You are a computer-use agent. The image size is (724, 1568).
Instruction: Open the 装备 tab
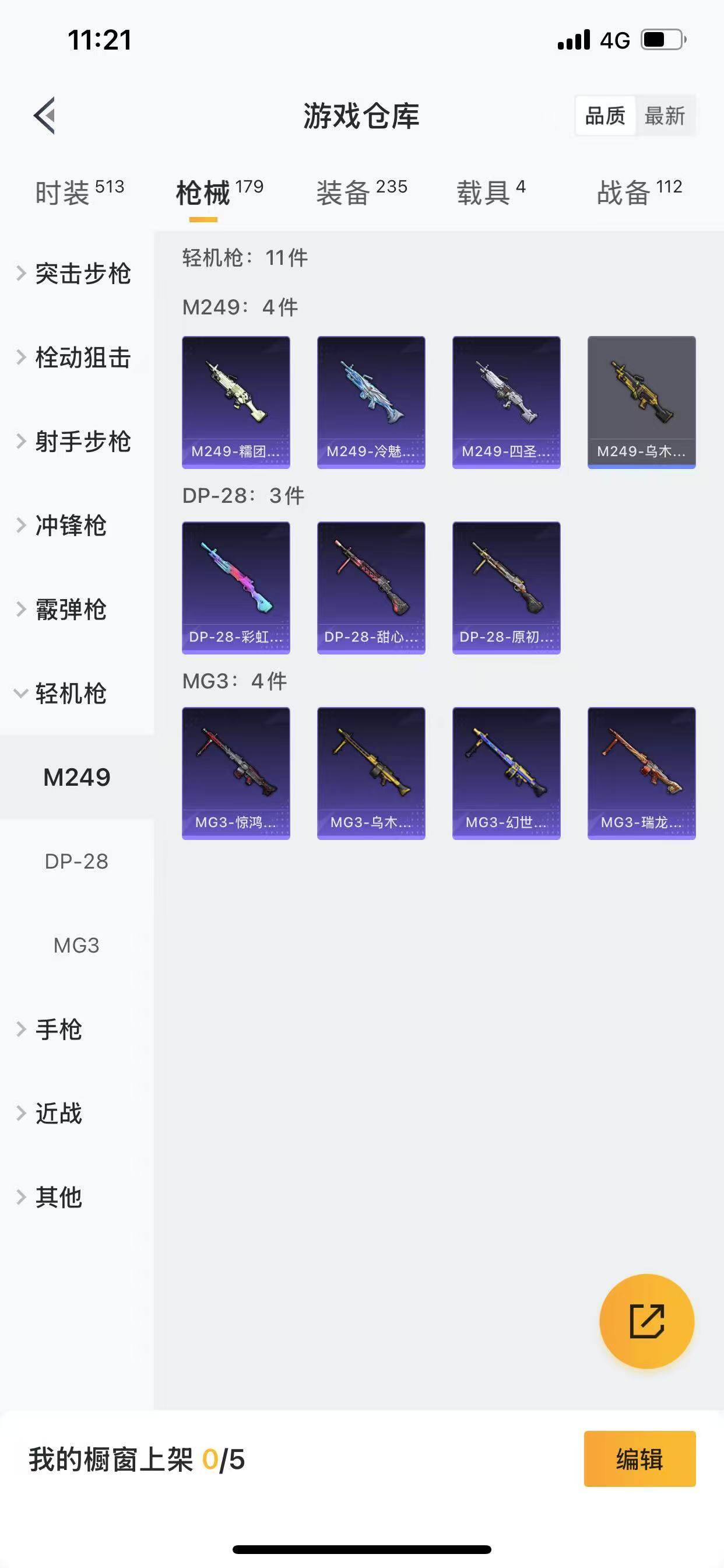click(361, 192)
